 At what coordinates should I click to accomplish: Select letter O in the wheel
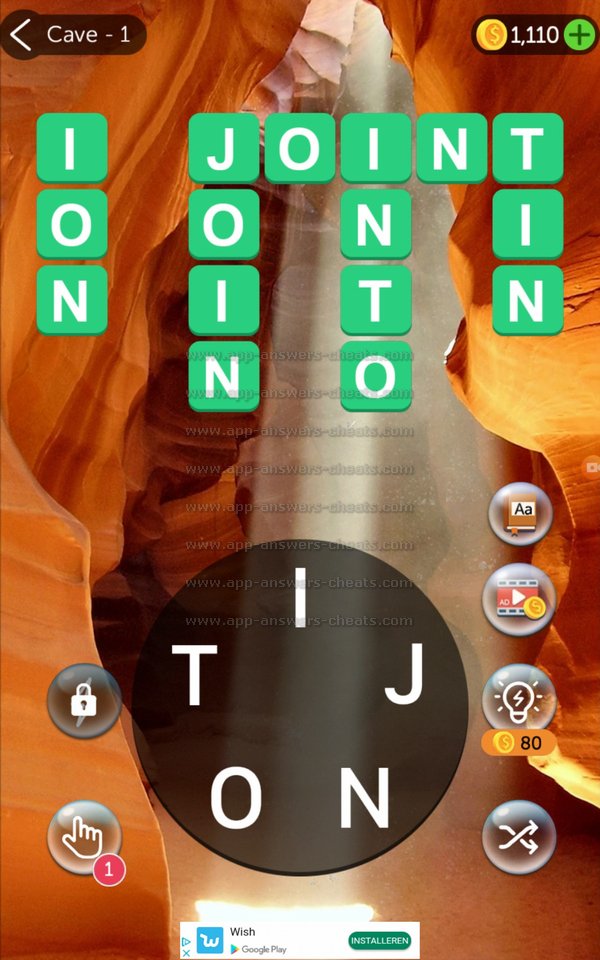click(x=236, y=798)
